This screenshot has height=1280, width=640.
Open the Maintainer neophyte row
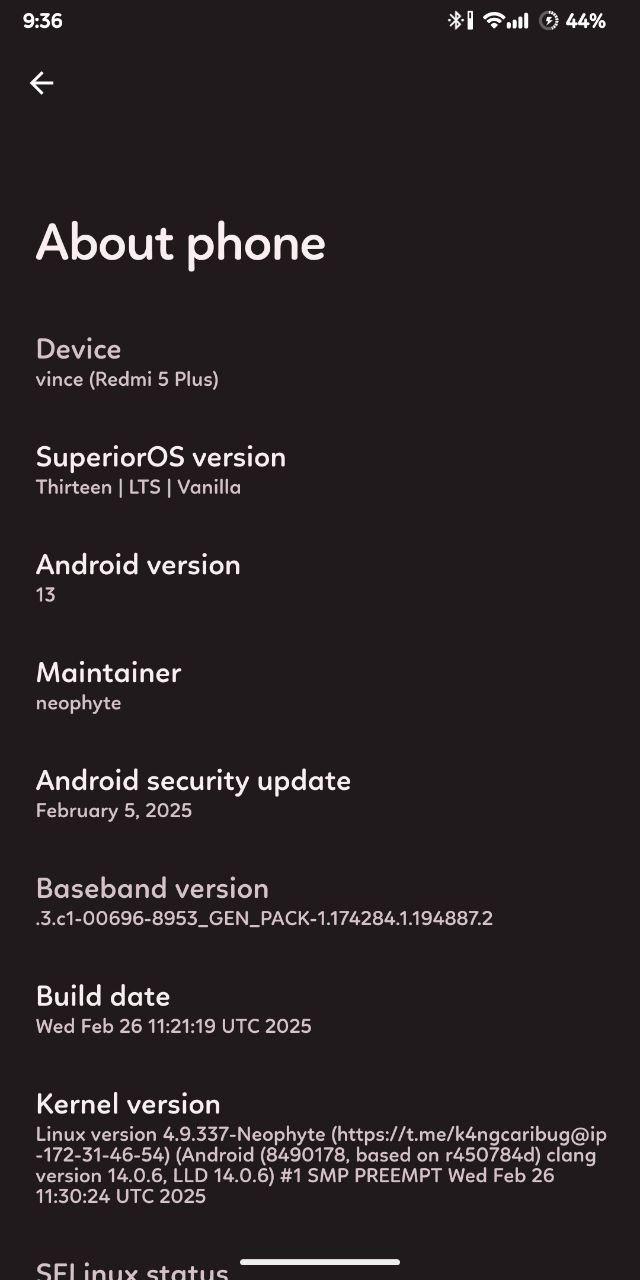click(320, 687)
